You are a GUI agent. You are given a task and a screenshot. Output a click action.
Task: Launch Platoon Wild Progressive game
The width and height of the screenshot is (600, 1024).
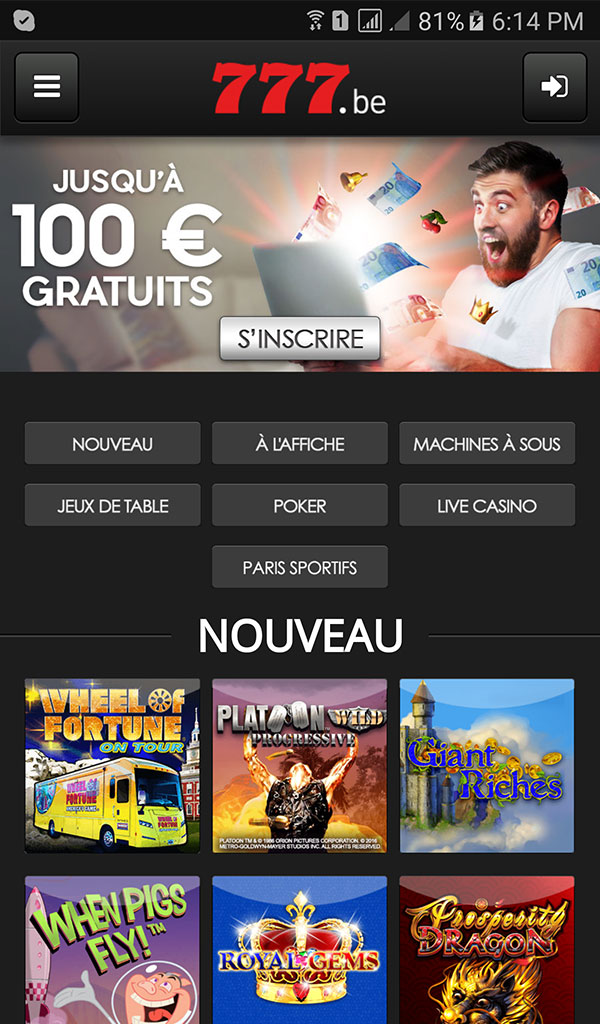click(x=300, y=765)
